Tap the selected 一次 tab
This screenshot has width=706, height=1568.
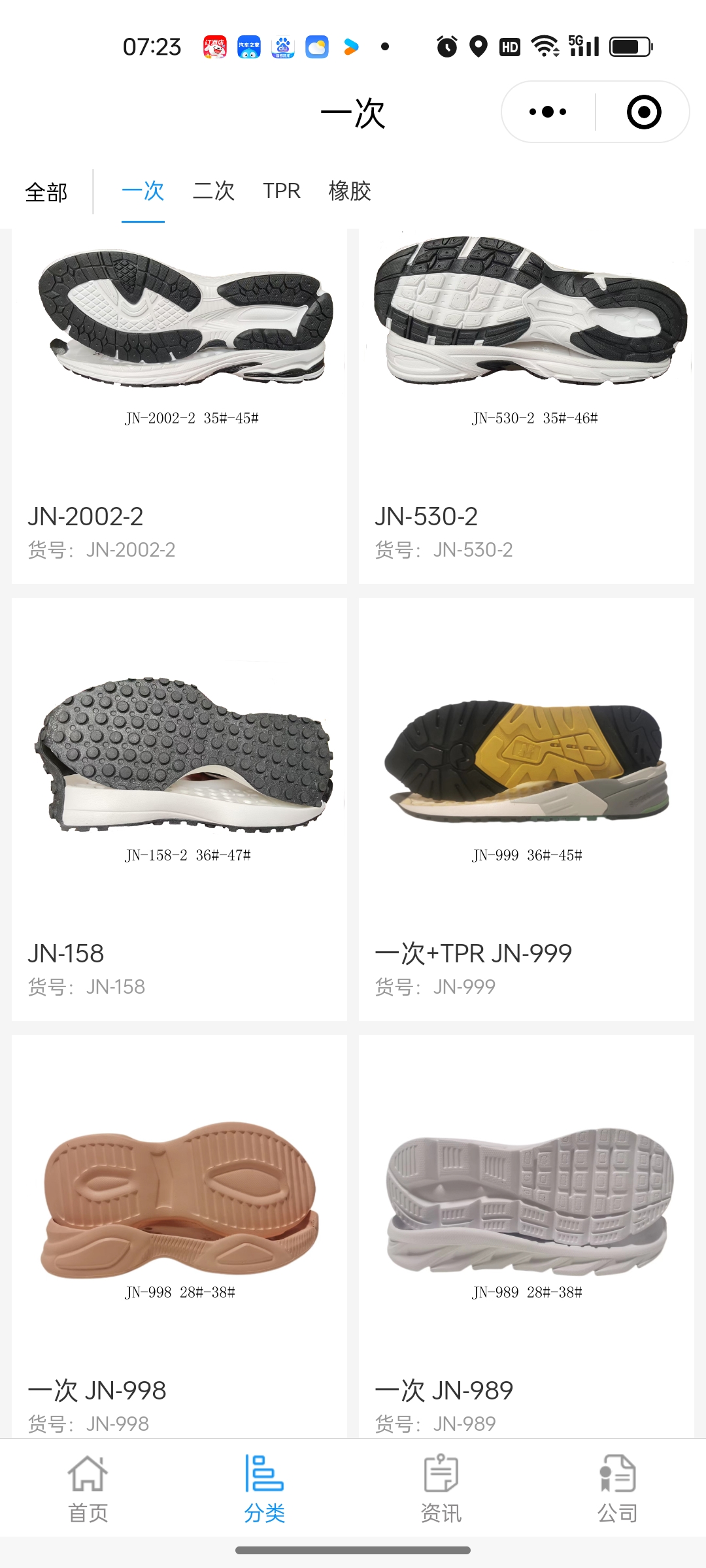coord(143,191)
